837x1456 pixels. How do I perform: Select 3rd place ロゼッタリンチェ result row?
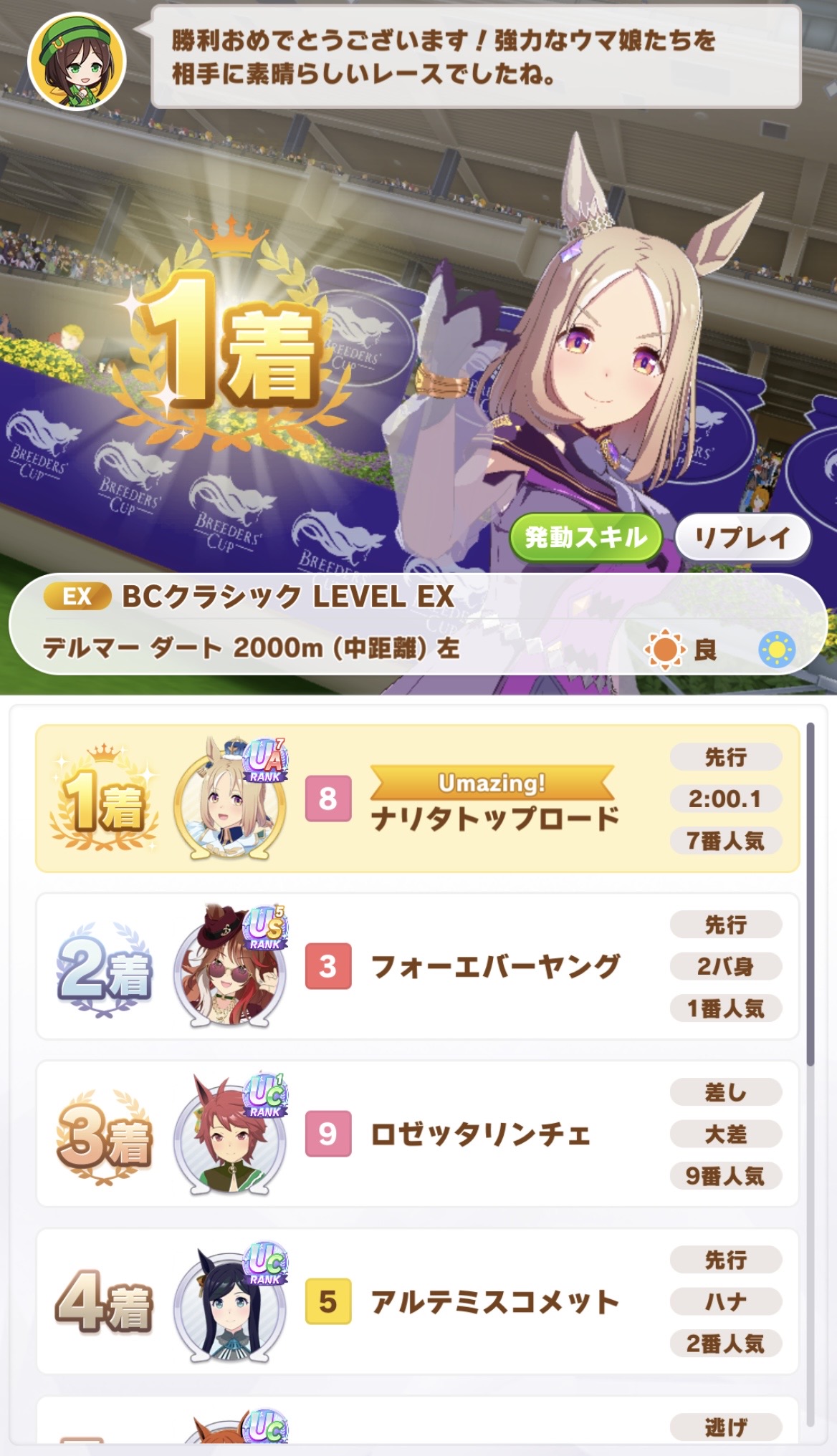point(417,1134)
